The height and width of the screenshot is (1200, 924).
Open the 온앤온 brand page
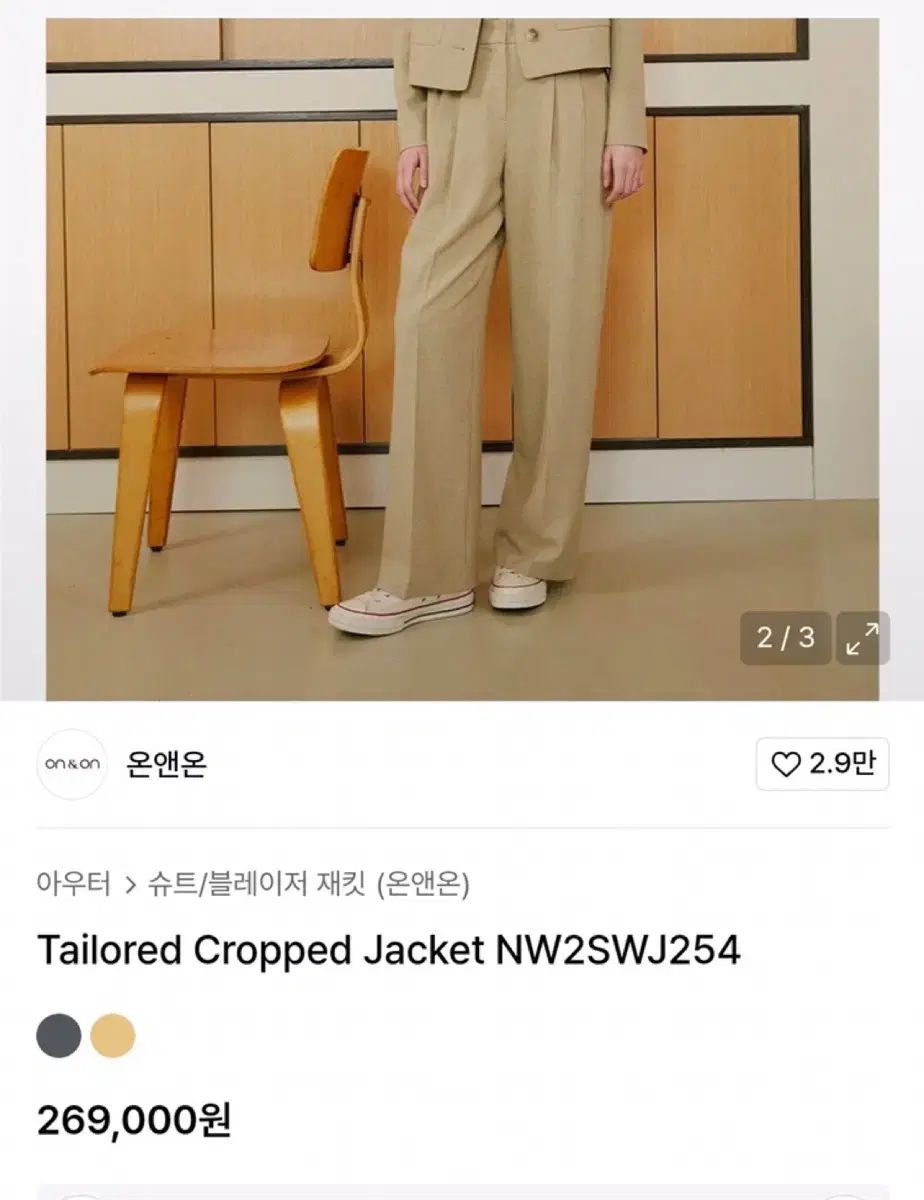pyautogui.click(x=166, y=765)
